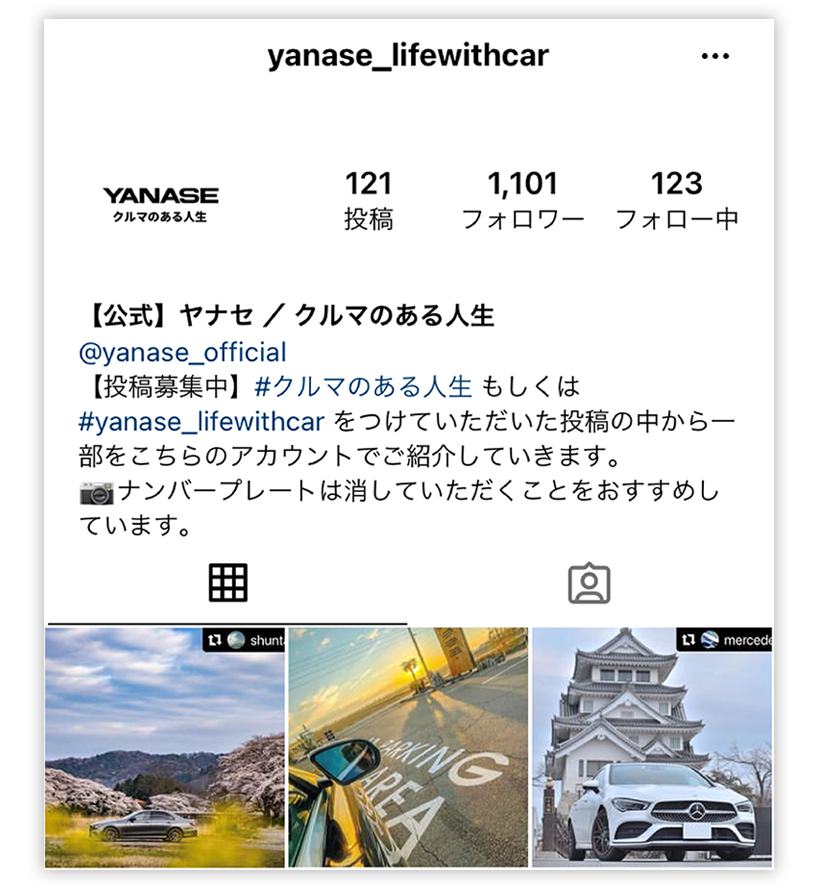The image size is (818, 890).
Task: Open the parking area sunset post
Action: point(408,747)
